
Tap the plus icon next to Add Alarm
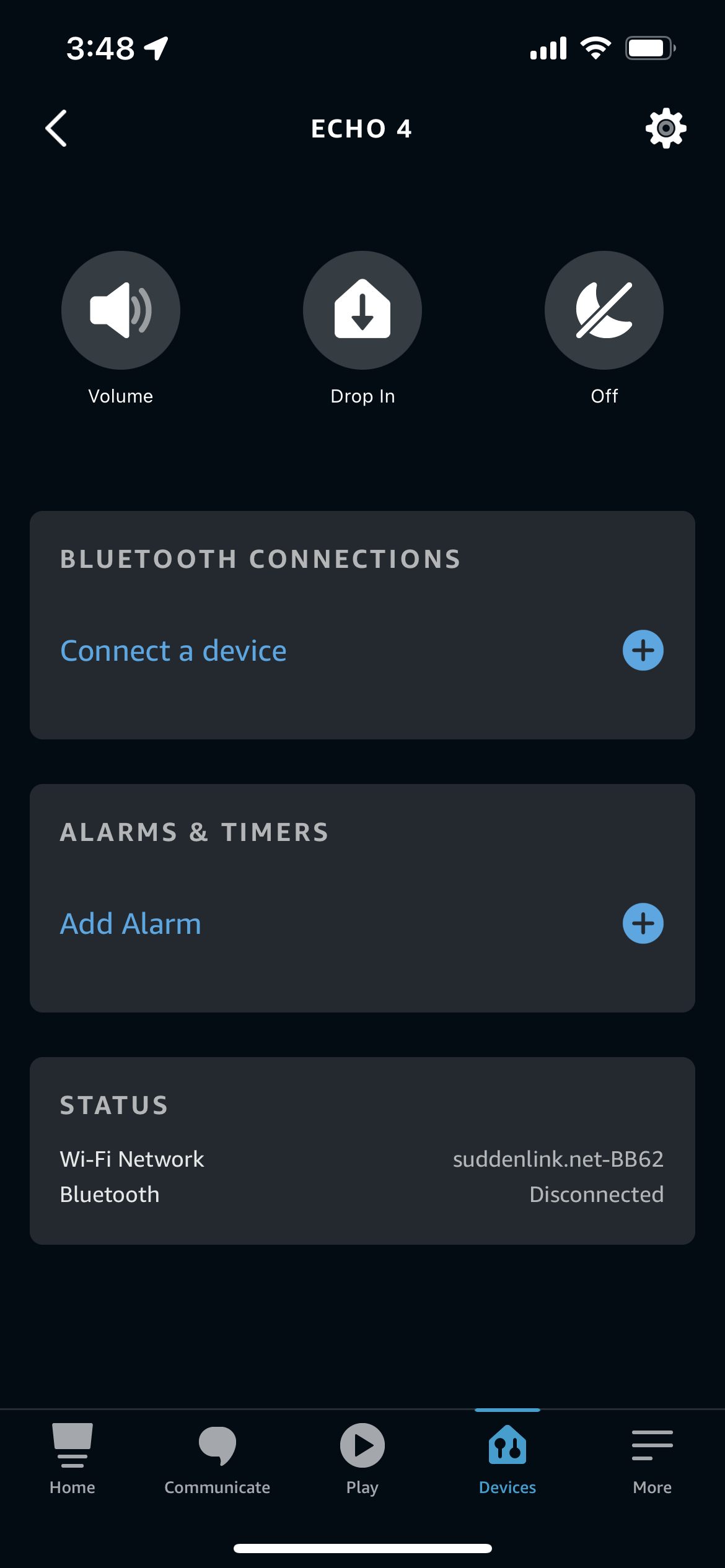[x=643, y=923]
